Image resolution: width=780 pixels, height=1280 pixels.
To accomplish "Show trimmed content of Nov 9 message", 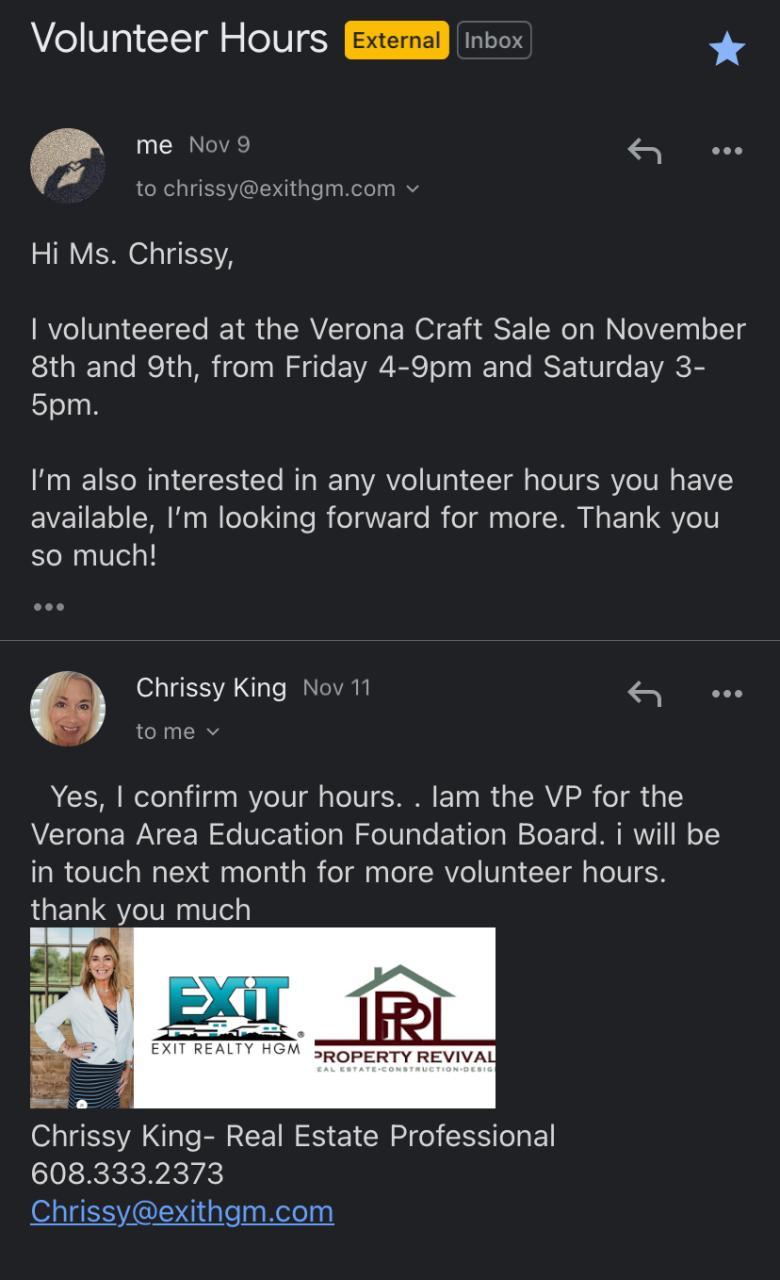I will pos(48,606).
